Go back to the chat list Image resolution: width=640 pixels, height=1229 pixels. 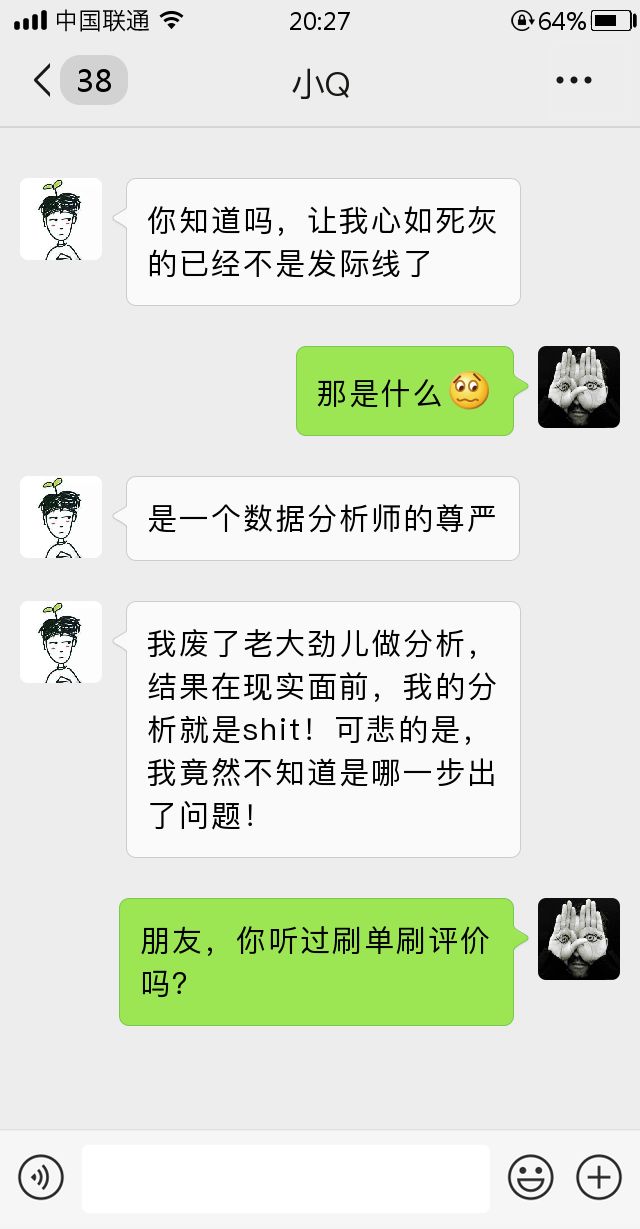point(78,81)
